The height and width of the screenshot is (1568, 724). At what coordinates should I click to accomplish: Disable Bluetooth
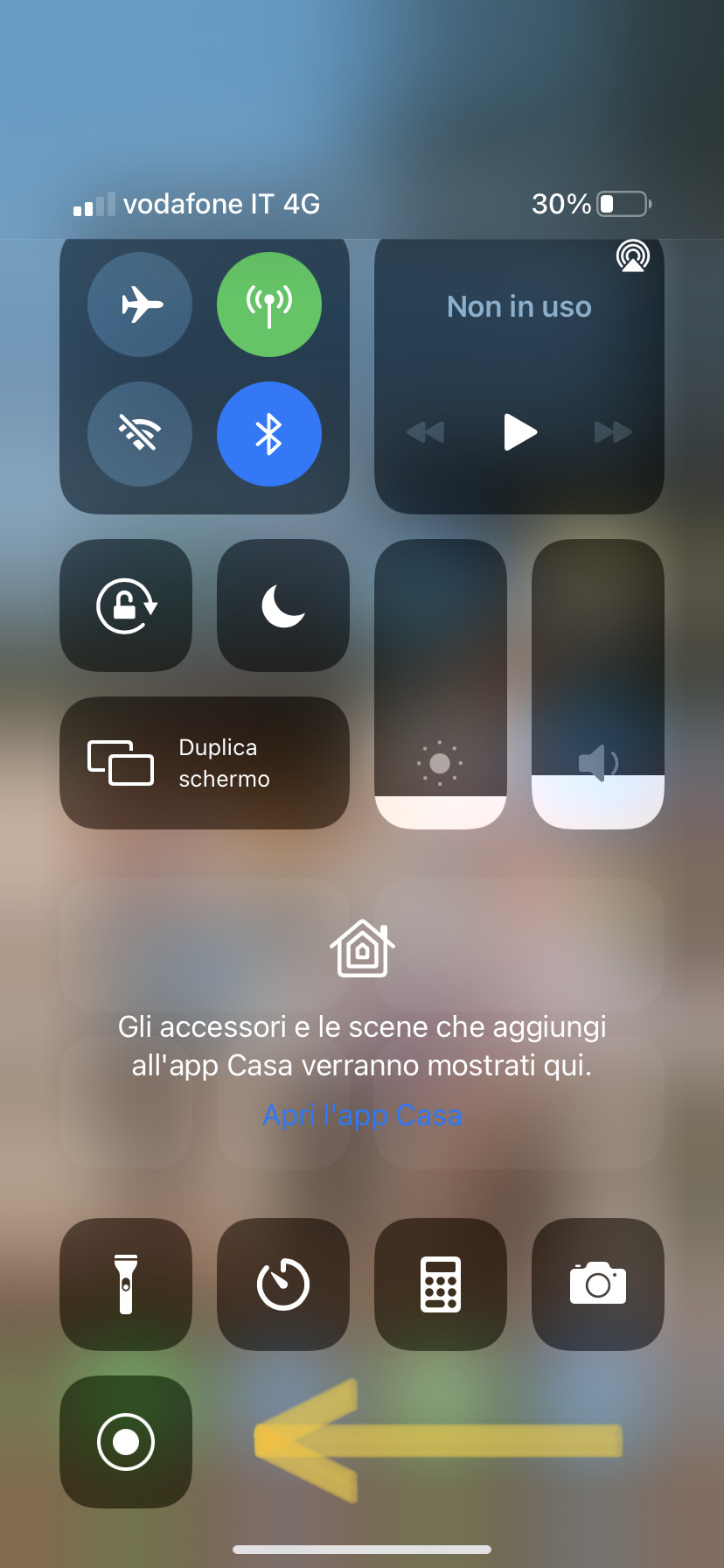coord(269,433)
